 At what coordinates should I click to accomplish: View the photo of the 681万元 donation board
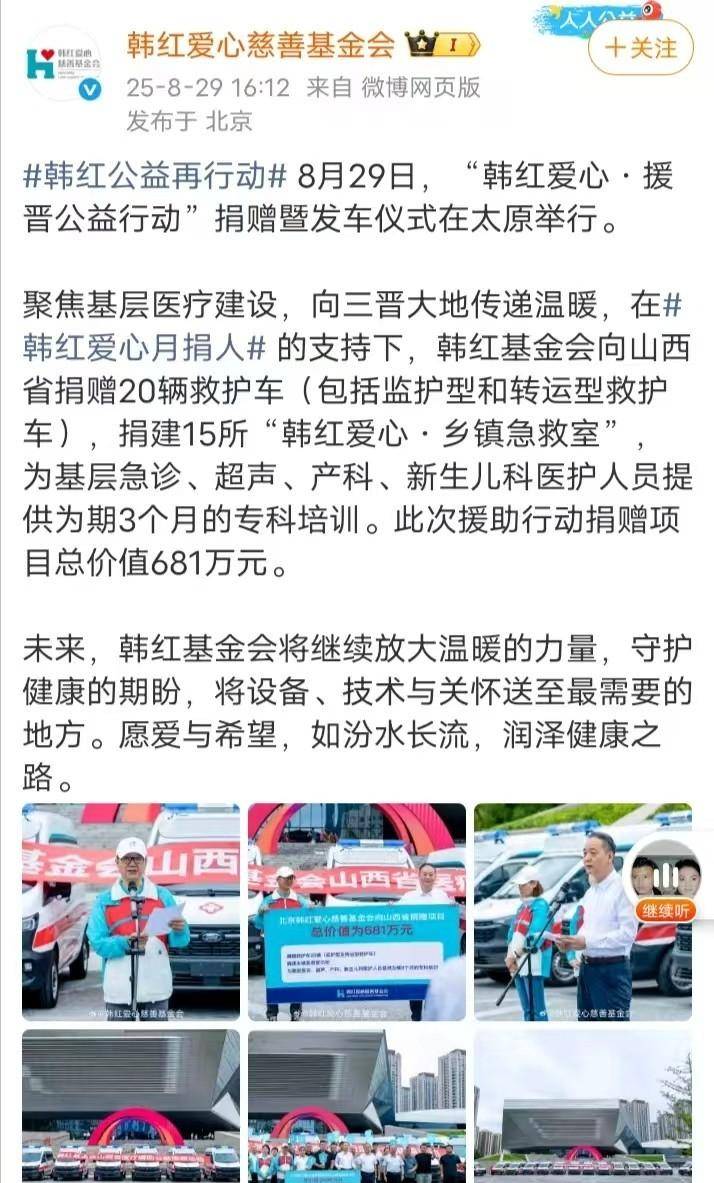tap(357, 911)
